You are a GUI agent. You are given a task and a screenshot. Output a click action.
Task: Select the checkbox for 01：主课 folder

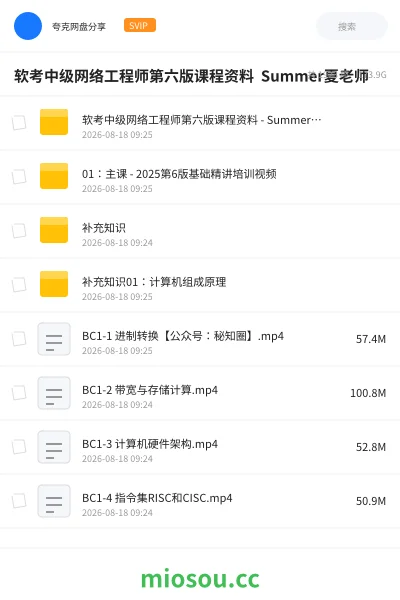point(19,177)
